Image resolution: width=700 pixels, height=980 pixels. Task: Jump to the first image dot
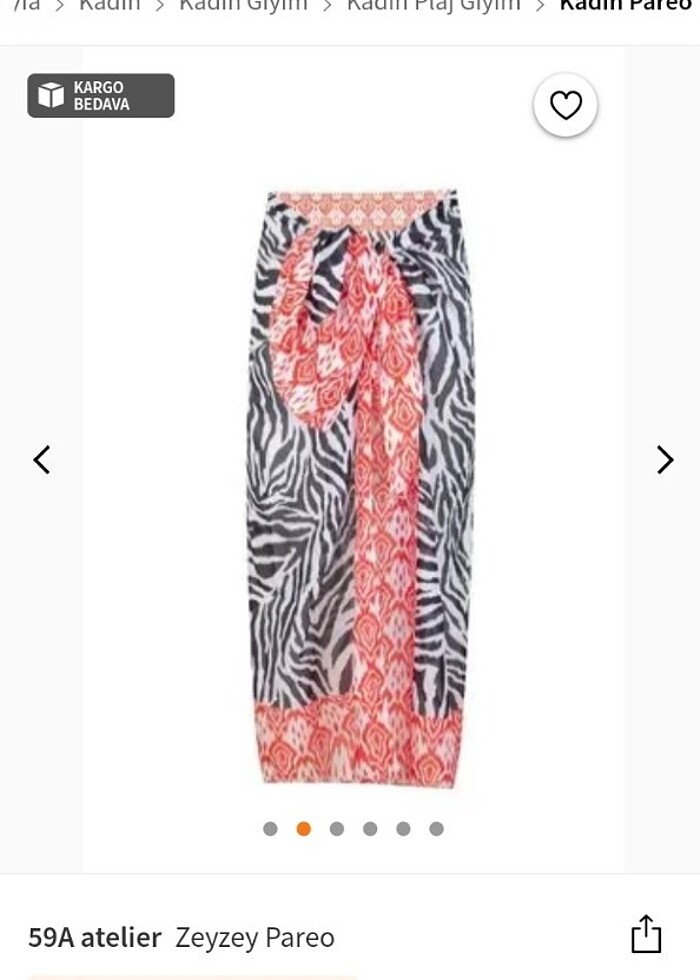270,829
